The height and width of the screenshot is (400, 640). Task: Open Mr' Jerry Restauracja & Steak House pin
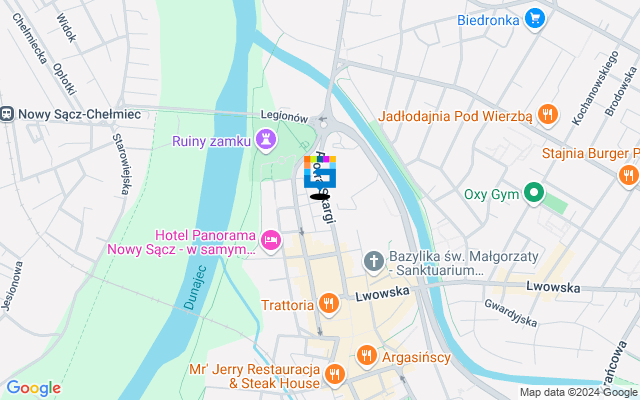click(335, 376)
